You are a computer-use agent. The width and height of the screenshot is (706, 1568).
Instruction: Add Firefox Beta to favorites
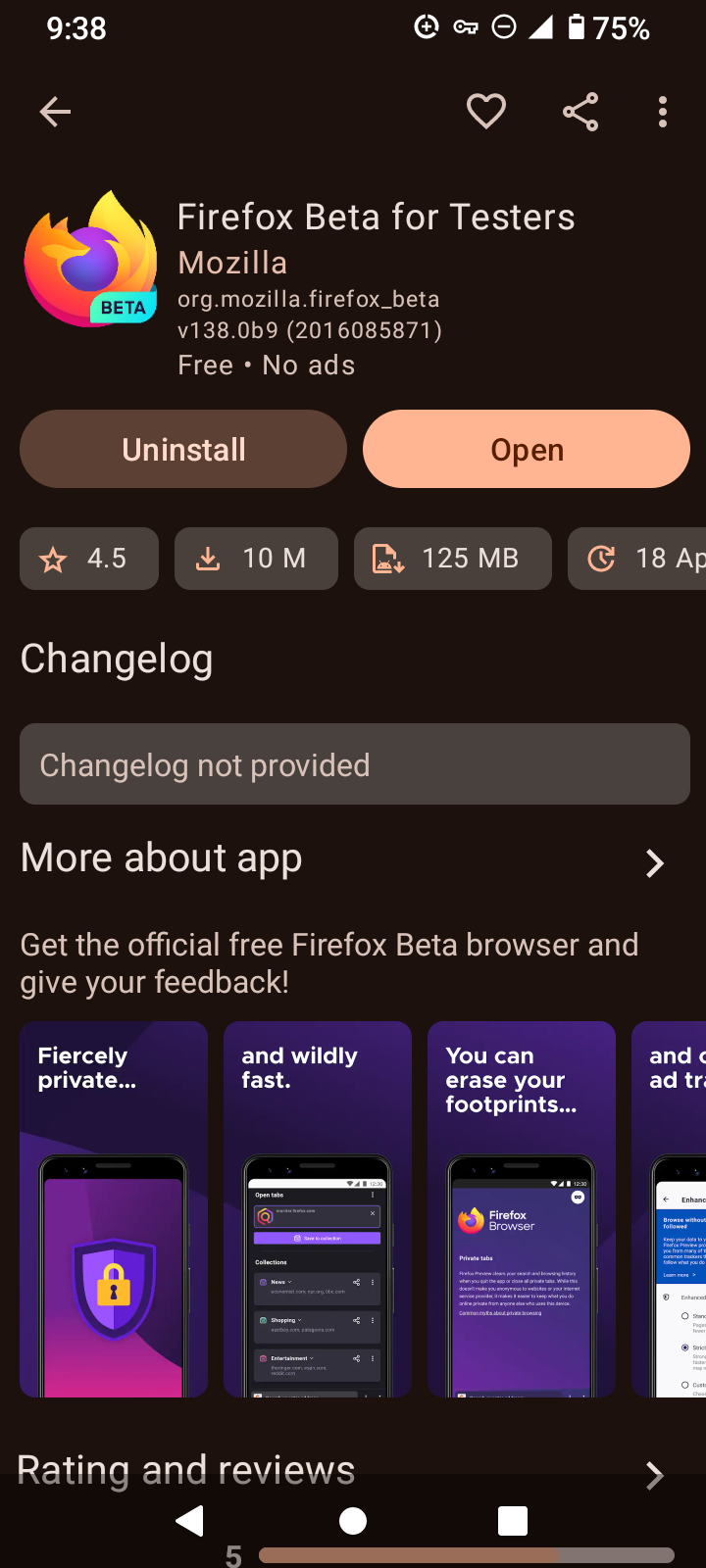click(x=485, y=112)
